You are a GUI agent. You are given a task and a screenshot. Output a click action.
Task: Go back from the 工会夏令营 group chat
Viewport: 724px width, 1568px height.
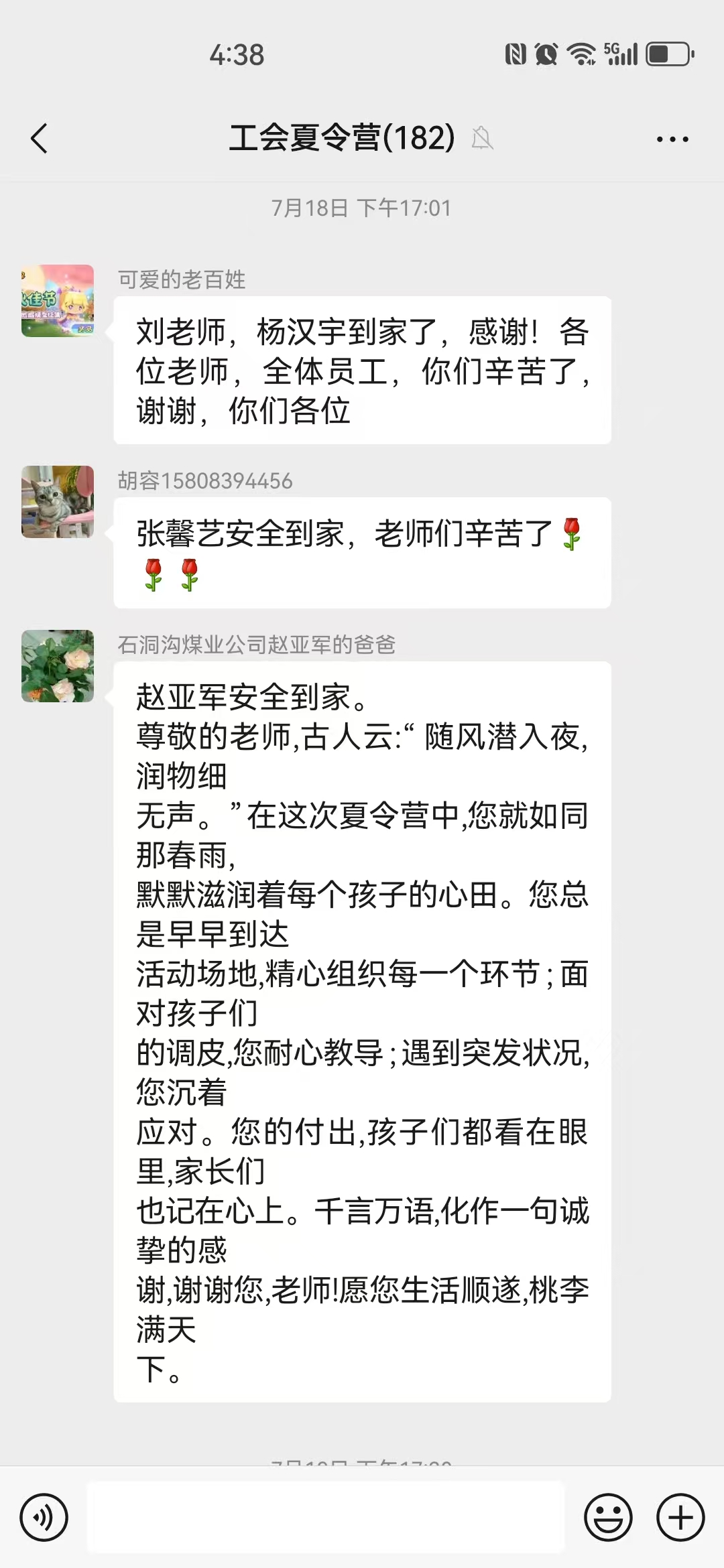(x=40, y=139)
